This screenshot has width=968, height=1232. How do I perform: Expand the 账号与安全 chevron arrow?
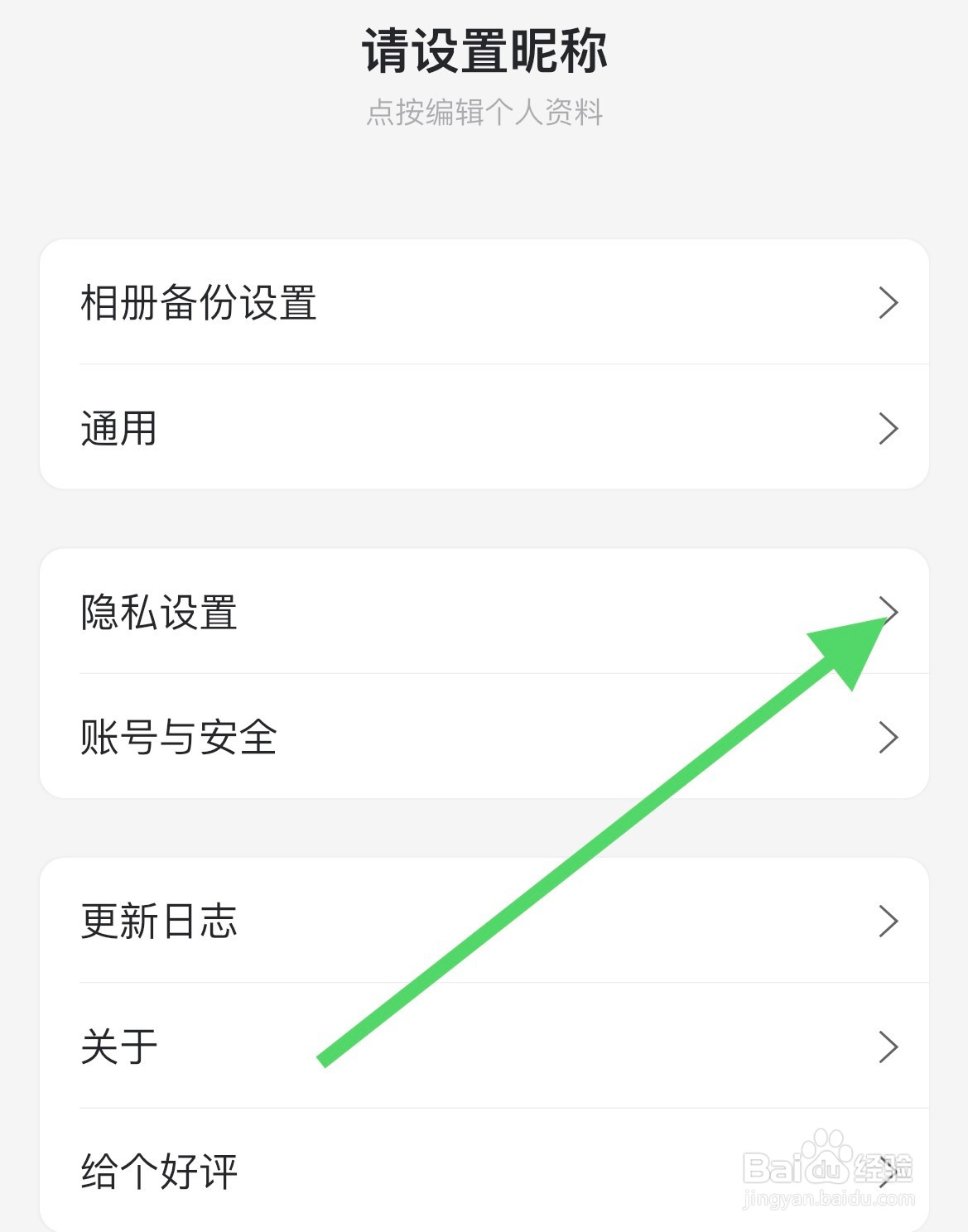(x=889, y=736)
